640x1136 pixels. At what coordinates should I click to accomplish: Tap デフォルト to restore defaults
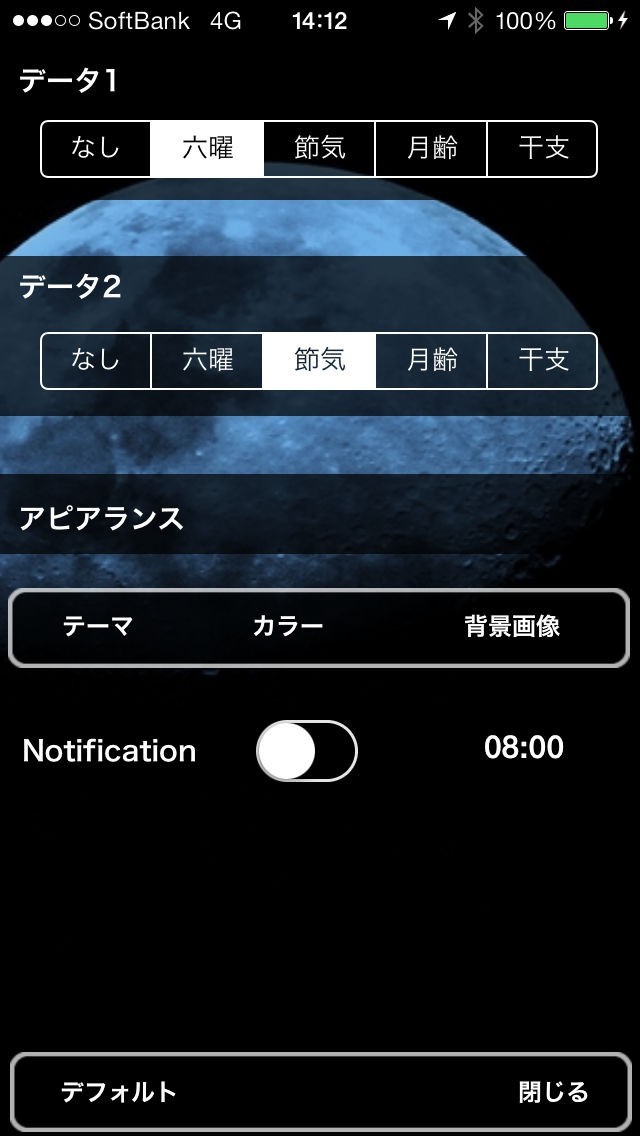pyautogui.click(x=119, y=1092)
